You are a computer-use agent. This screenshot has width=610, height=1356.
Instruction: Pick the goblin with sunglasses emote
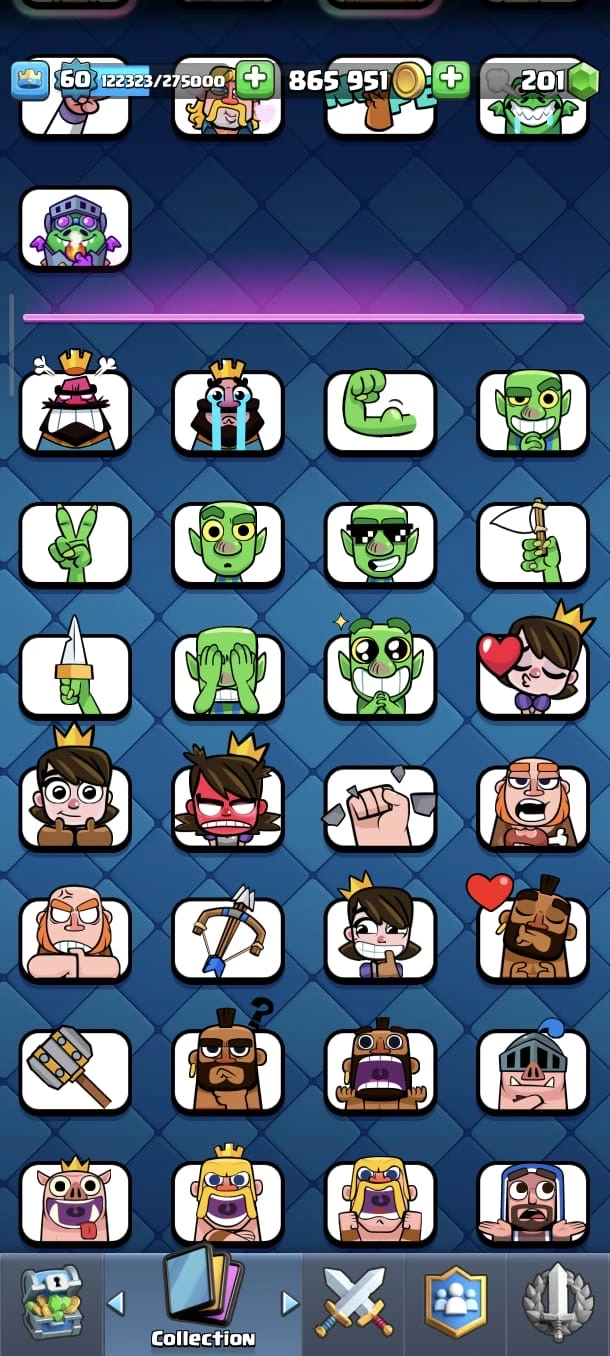(380, 543)
